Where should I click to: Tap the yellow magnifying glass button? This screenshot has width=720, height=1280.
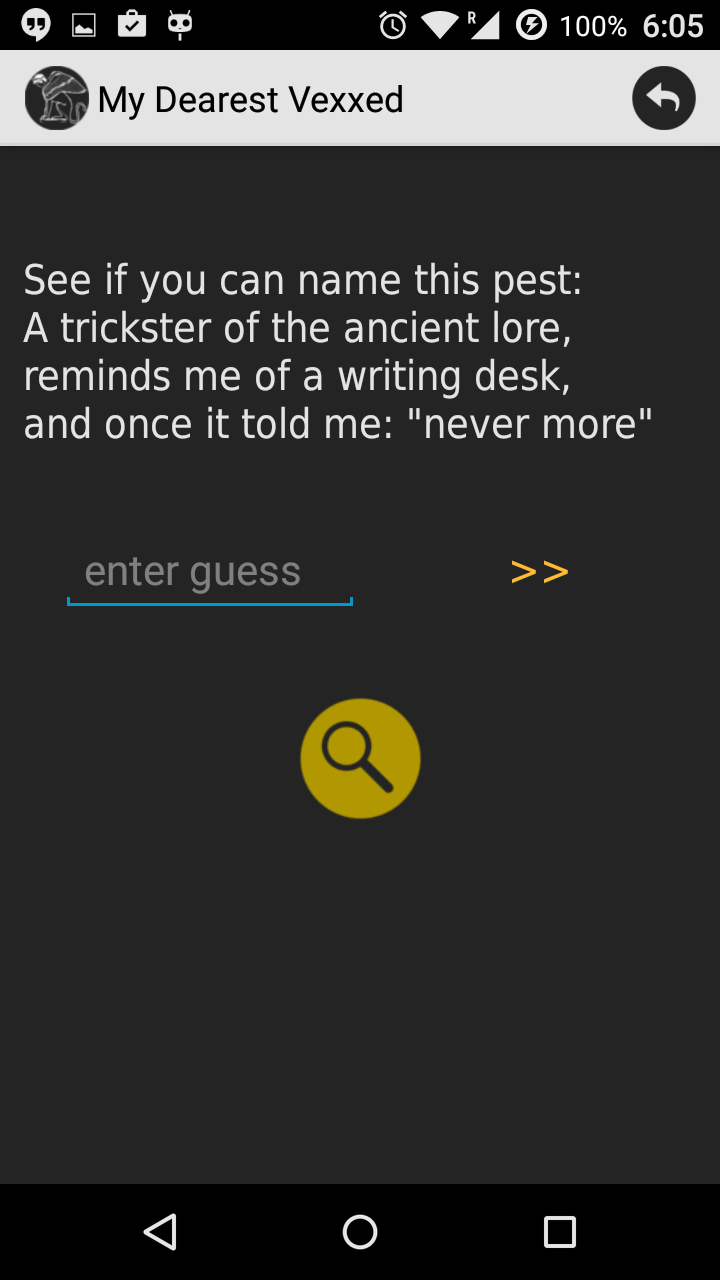[360, 758]
